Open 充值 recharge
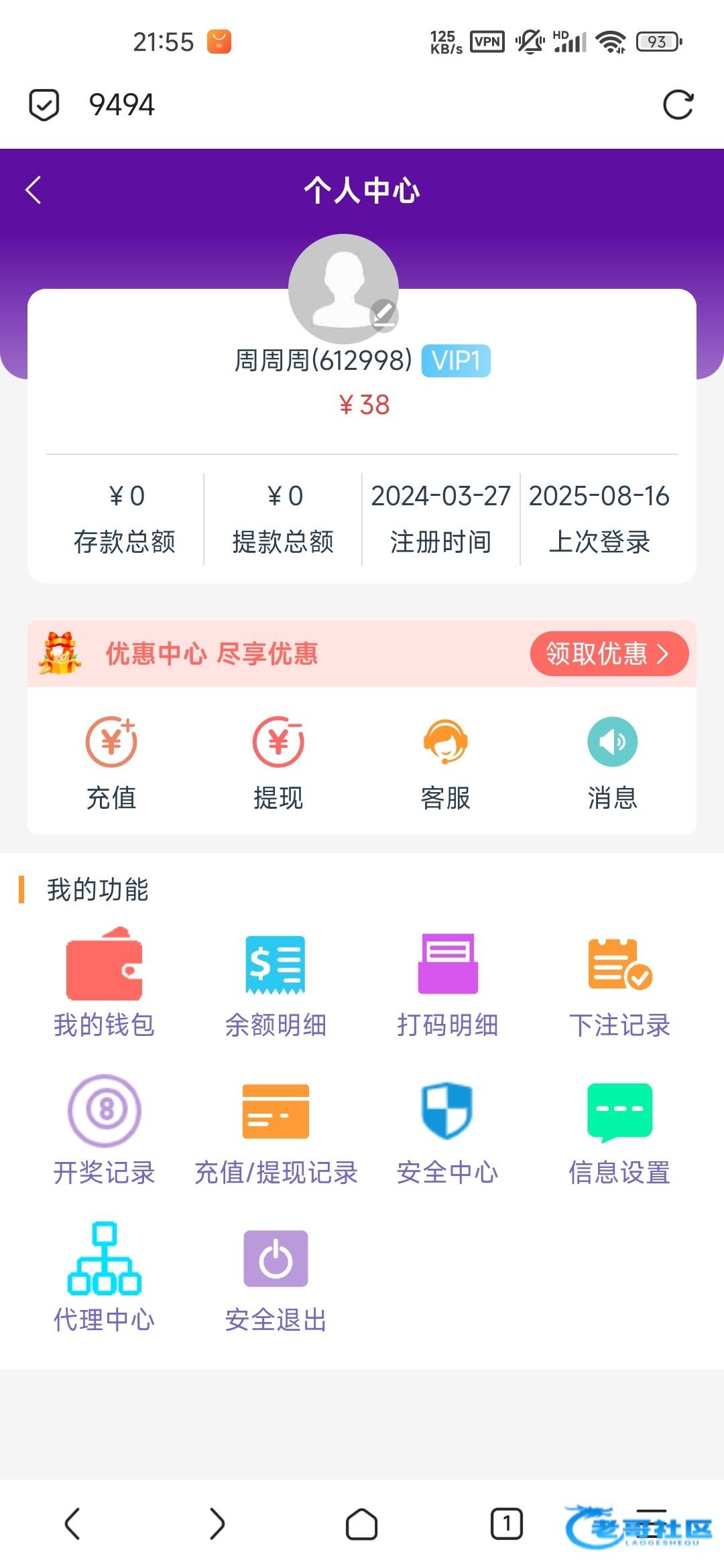Image resolution: width=724 pixels, height=1568 pixels. pos(111,763)
